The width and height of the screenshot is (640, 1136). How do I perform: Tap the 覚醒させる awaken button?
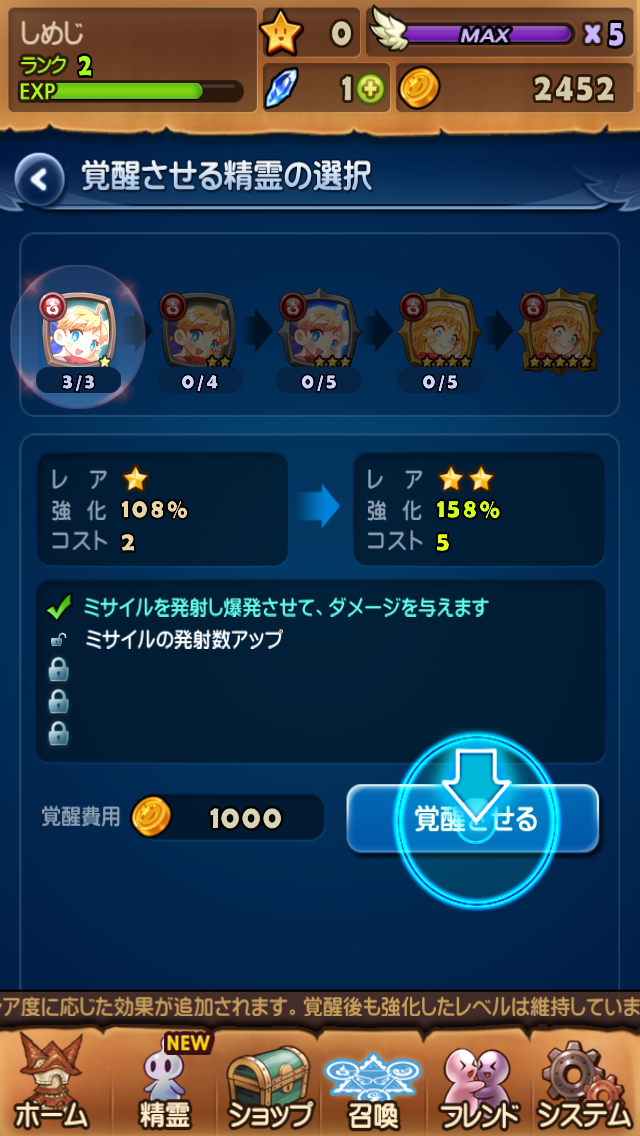click(x=473, y=819)
